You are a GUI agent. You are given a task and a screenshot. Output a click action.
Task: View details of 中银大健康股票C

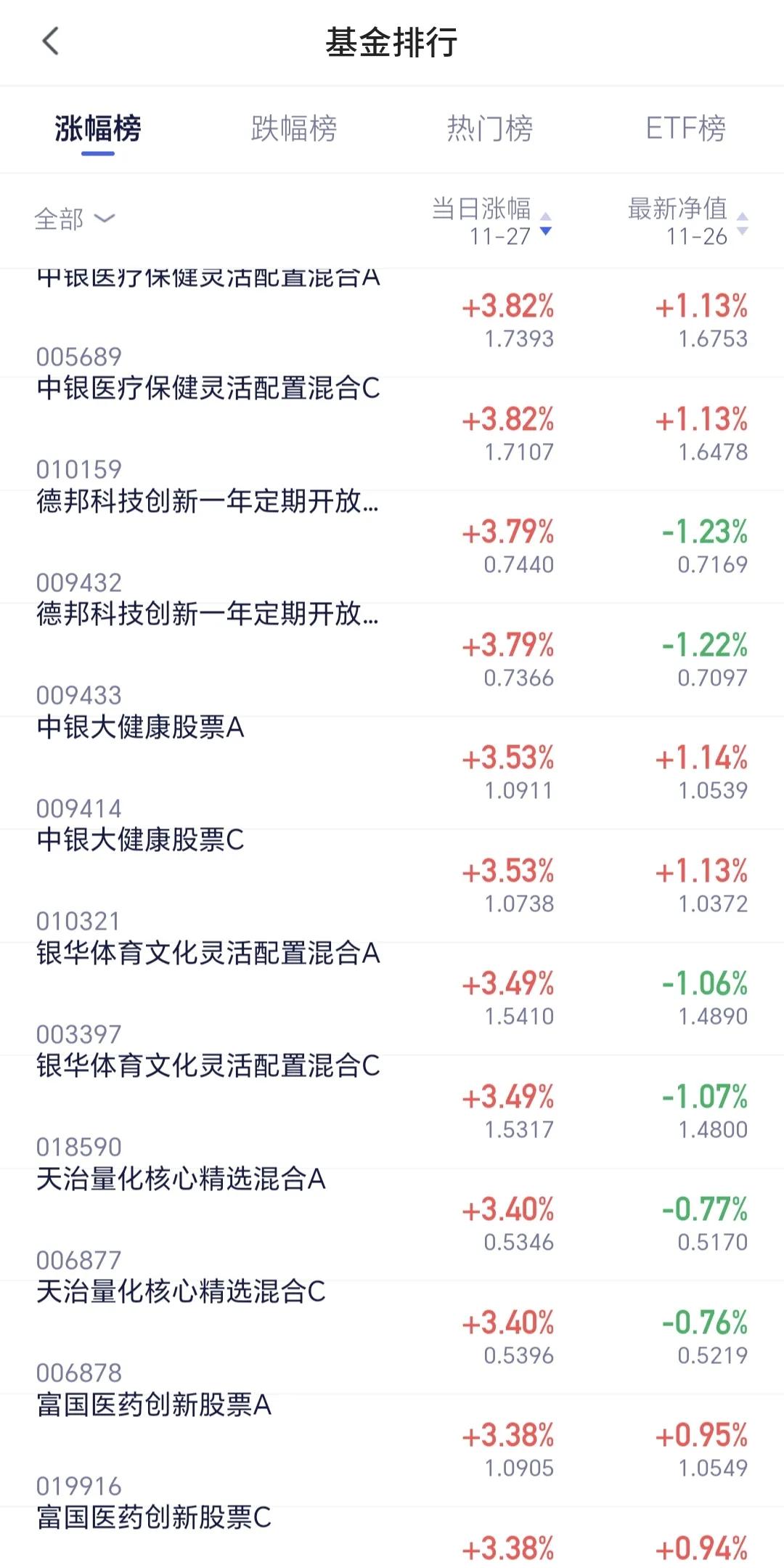tap(392, 885)
